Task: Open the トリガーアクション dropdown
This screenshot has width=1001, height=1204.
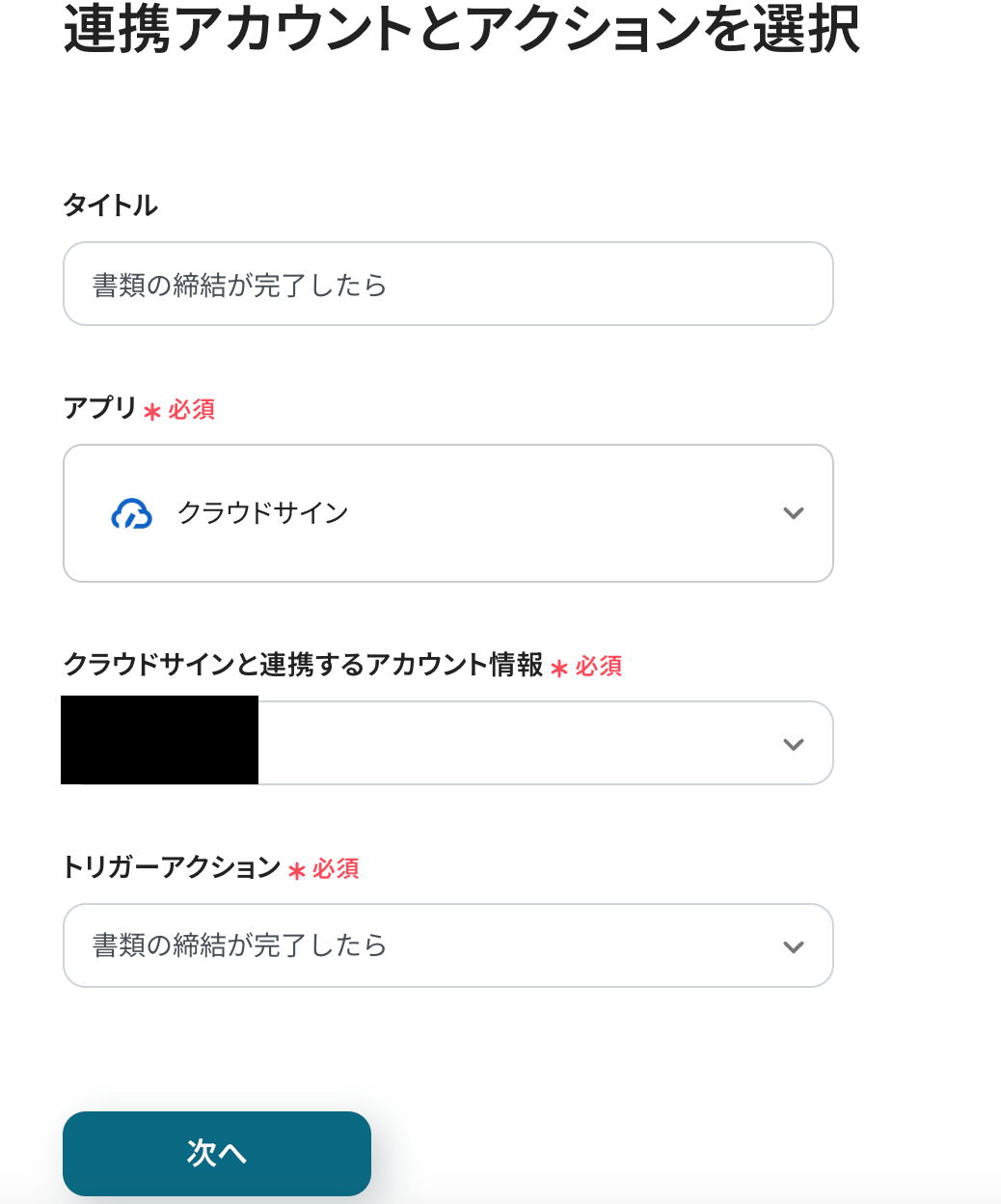Action: (x=447, y=945)
